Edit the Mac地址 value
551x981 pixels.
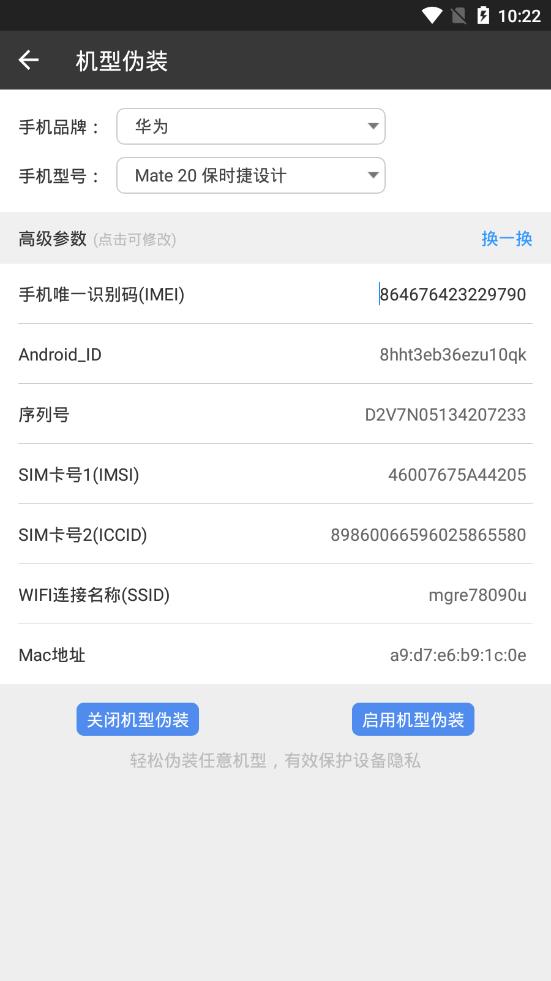coord(458,655)
